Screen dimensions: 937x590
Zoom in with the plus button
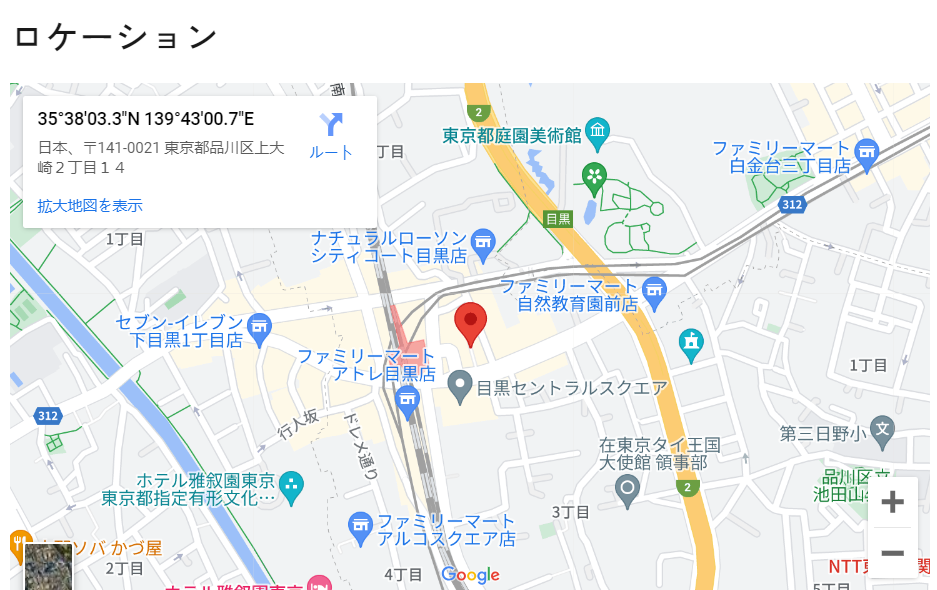pyautogui.click(x=892, y=502)
